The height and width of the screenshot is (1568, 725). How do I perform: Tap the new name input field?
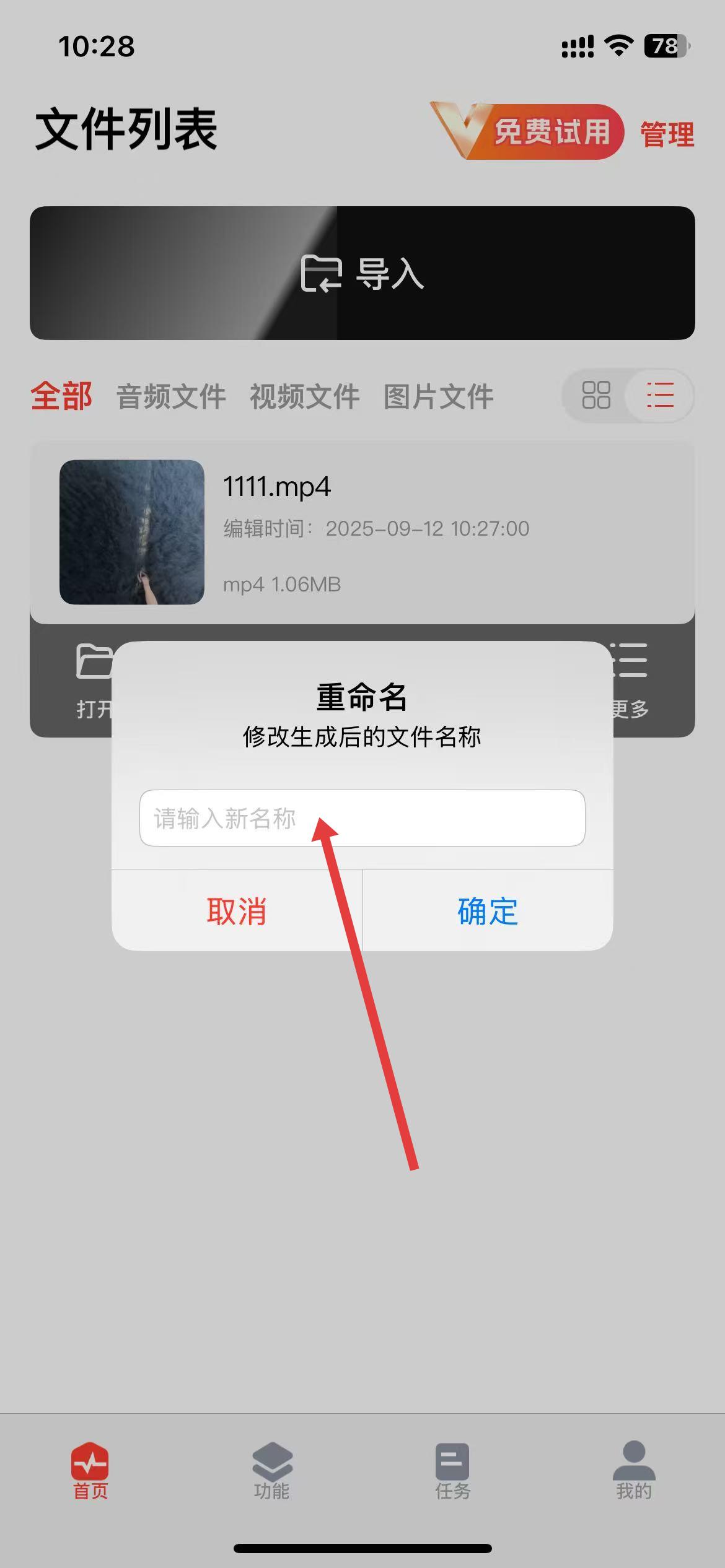[362, 818]
